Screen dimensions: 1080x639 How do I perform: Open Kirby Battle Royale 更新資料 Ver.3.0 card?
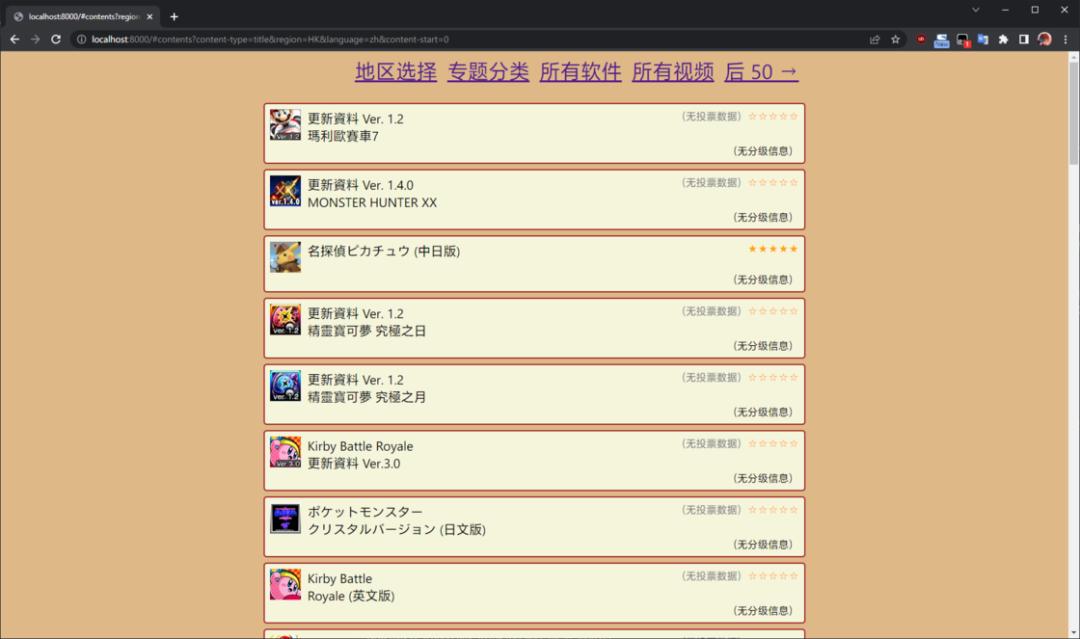point(534,461)
